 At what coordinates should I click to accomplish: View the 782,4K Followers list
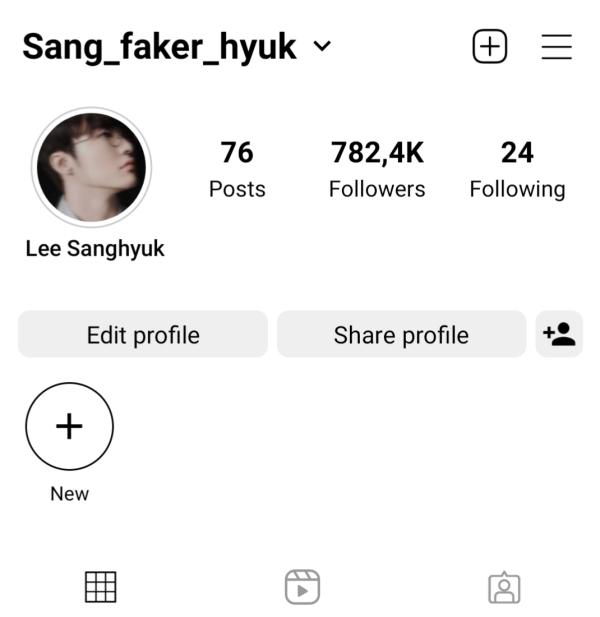[x=377, y=169]
